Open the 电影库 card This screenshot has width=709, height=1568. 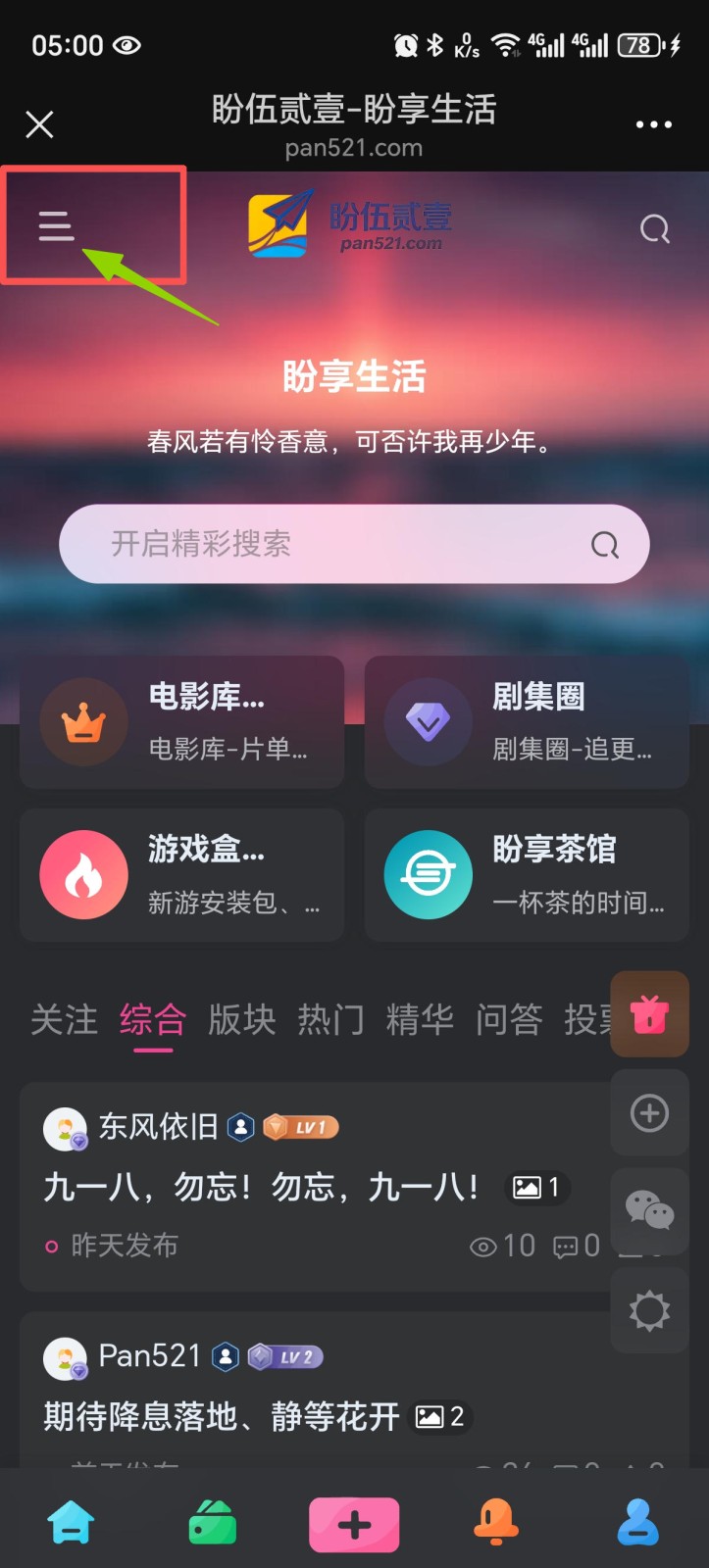click(x=182, y=722)
